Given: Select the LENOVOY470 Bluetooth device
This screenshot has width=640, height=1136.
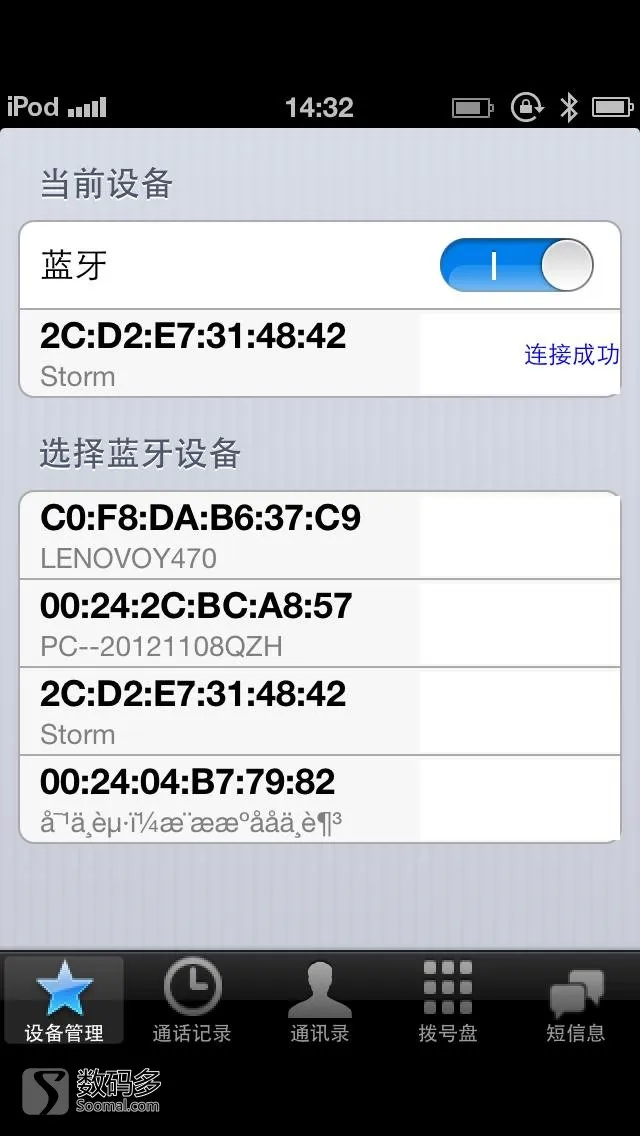Looking at the screenshot, I should pos(320,535).
